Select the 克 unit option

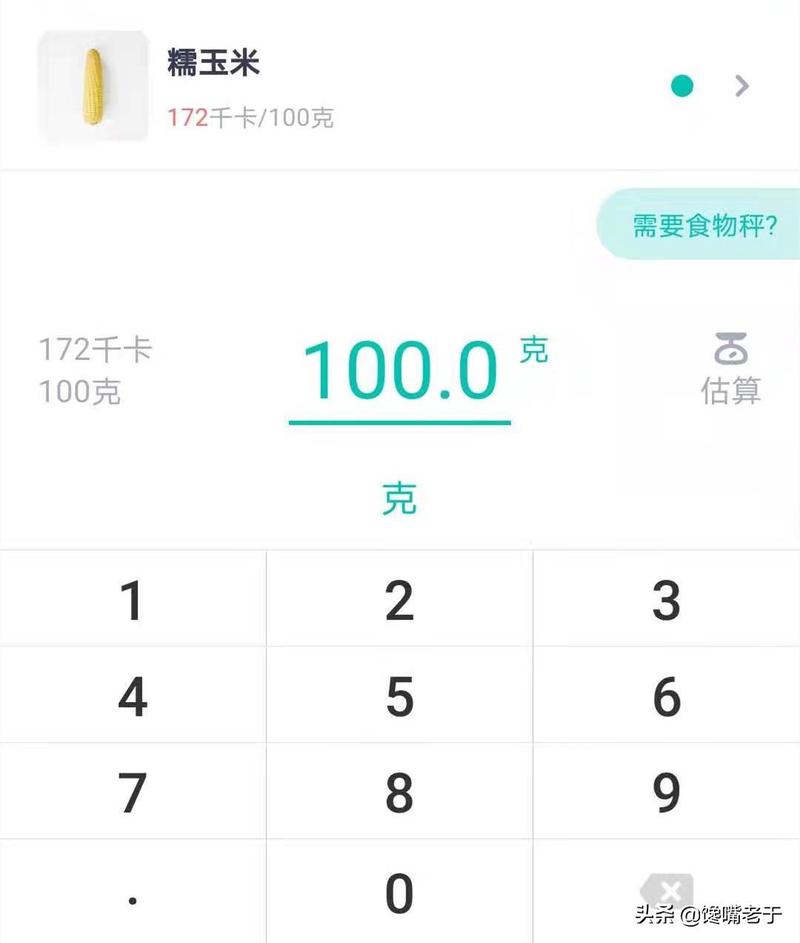[399, 497]
